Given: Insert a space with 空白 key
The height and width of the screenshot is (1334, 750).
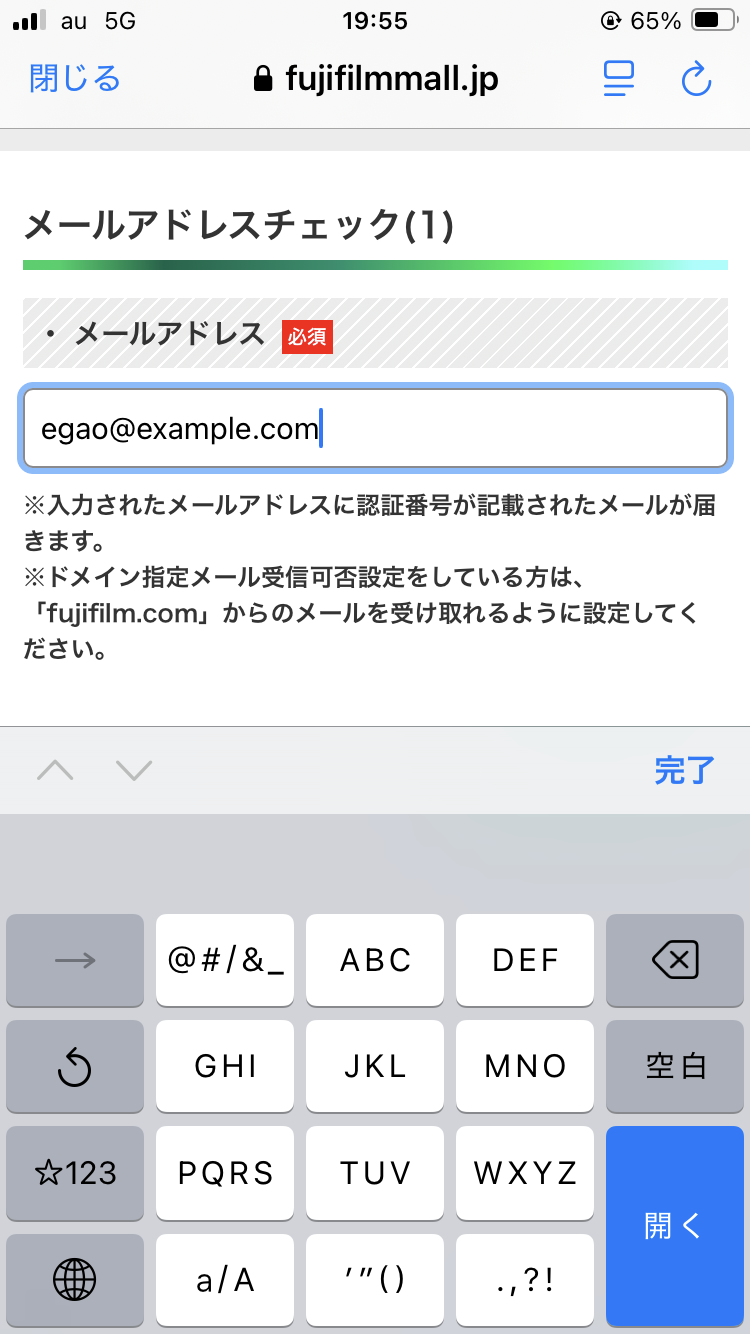Looking at the screenshot, I should click(675, 1067).
